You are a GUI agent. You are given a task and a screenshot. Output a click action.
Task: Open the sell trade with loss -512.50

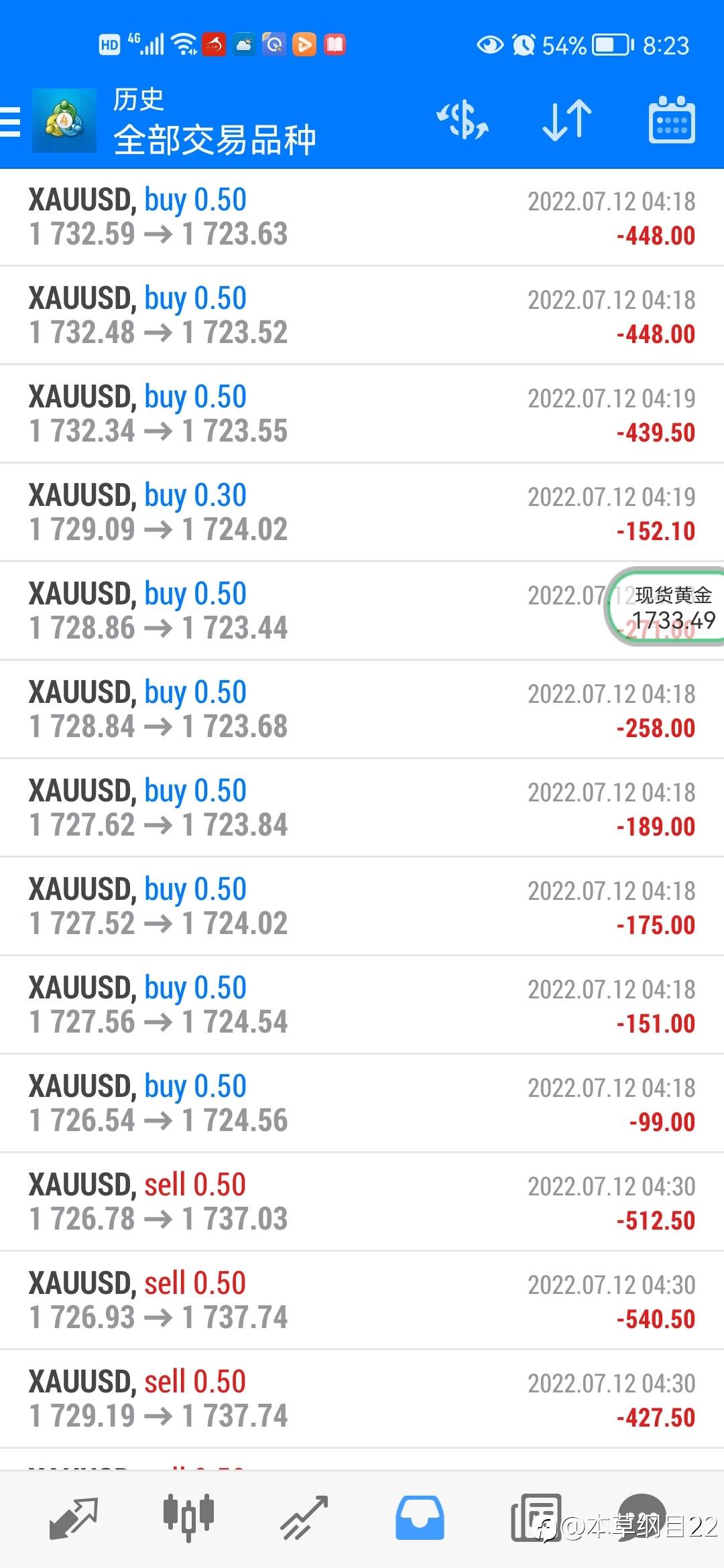click(x=362, y=1202)
